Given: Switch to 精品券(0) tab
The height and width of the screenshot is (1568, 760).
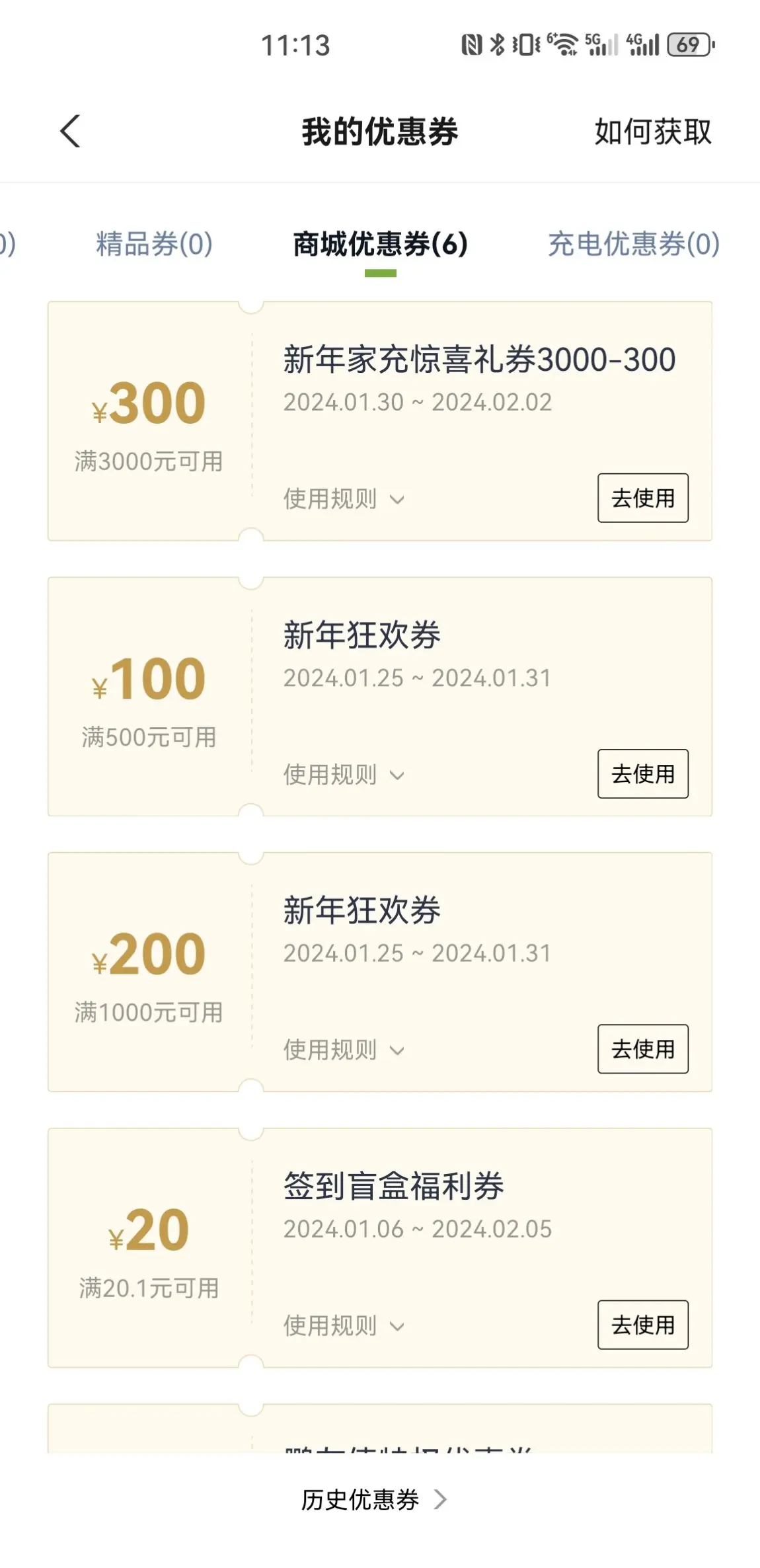Looking at the screenshot, I should coord(154,244).
